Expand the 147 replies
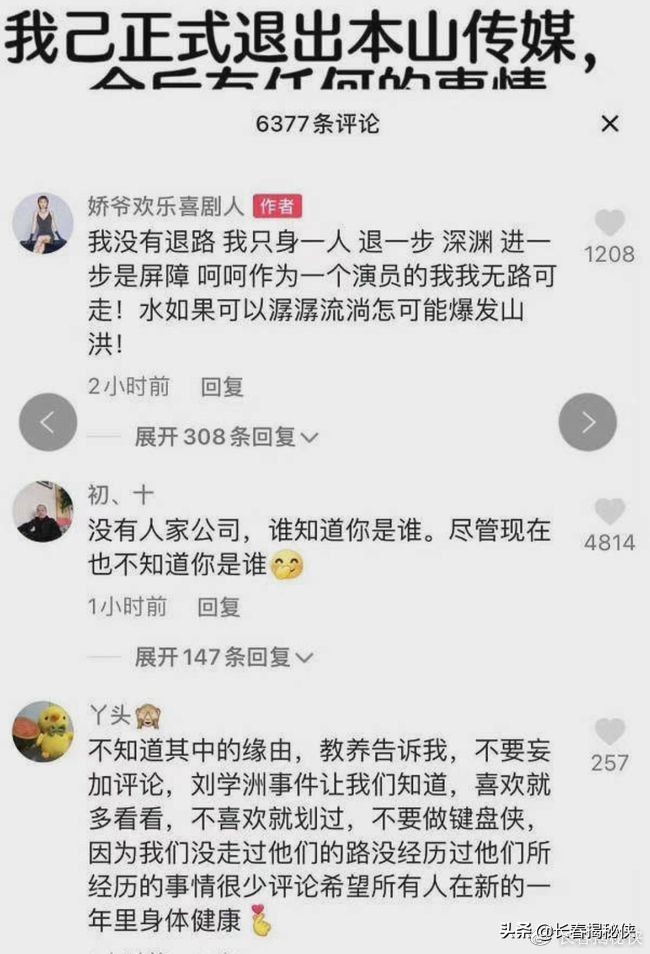This screenshot has width=650, height=954. click(224, 657)
